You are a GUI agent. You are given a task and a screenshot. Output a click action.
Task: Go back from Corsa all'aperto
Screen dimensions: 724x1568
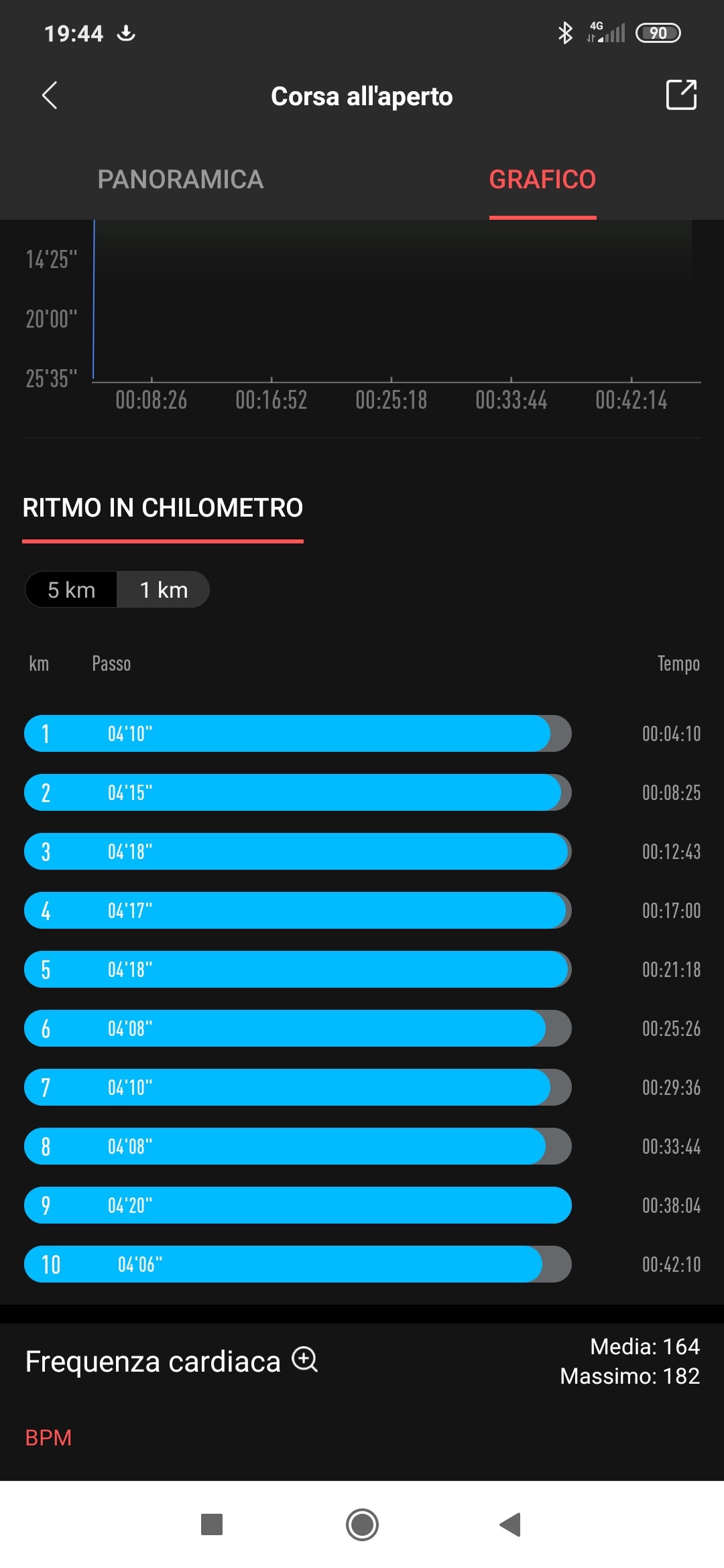[x=50, y=96]
